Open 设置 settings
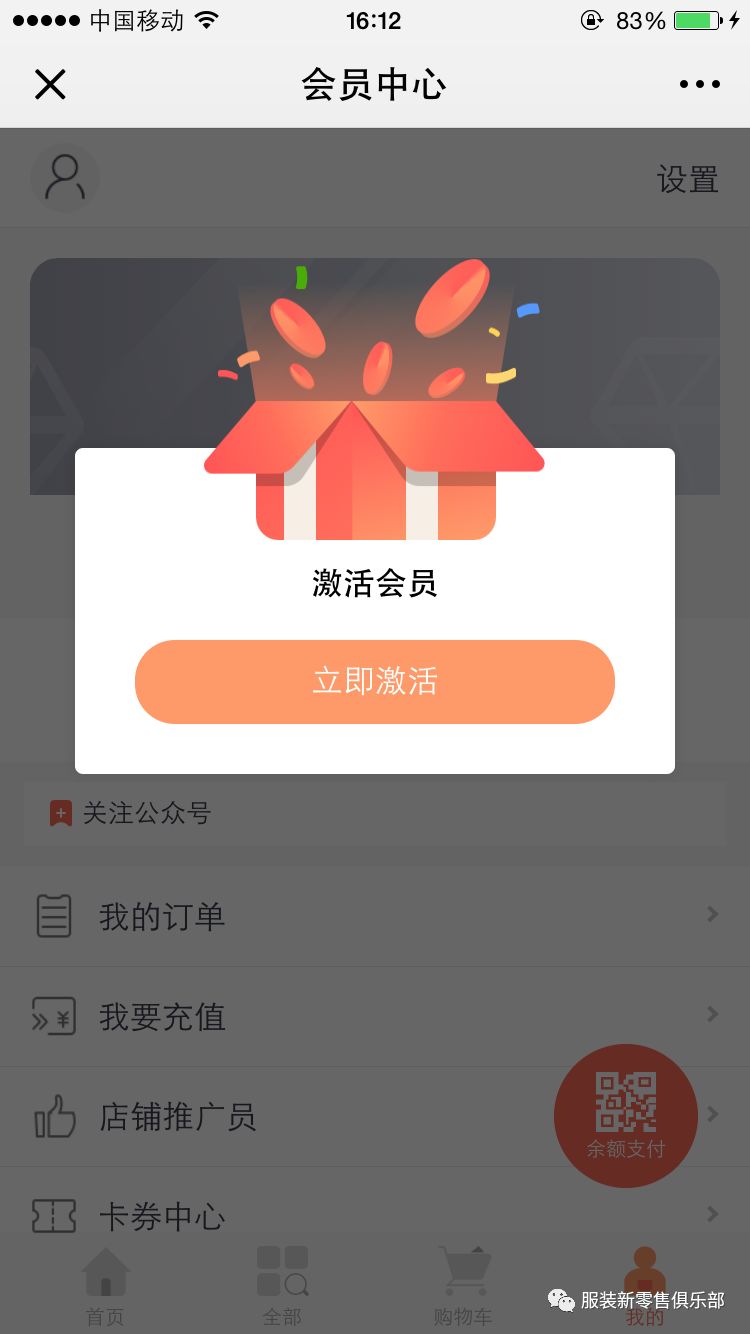Viewport: 750px width, 1334px height. coord(688,180)
